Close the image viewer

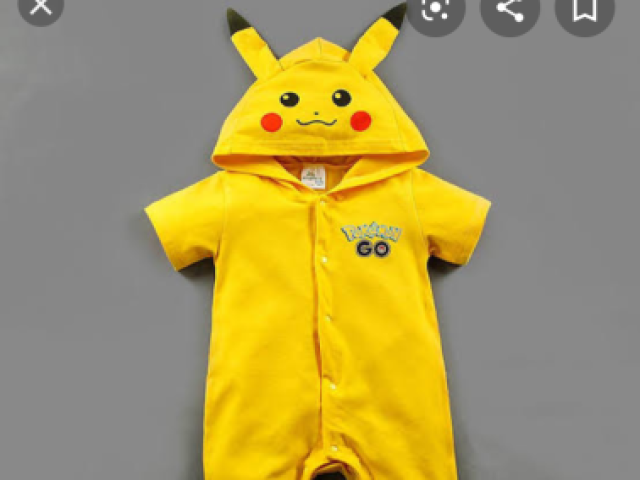click(x=40, y=7)
